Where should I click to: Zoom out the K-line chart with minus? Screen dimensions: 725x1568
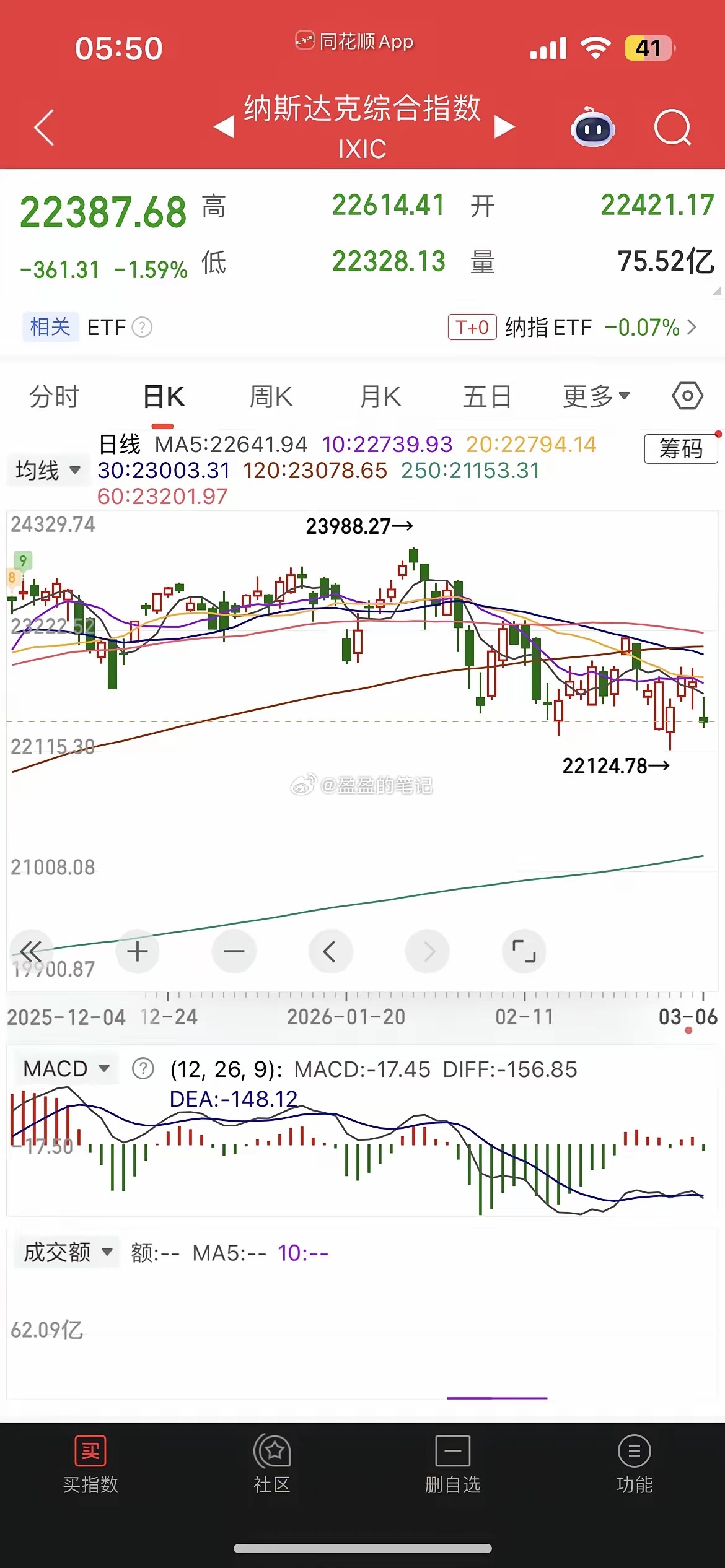tap(234, 951)
